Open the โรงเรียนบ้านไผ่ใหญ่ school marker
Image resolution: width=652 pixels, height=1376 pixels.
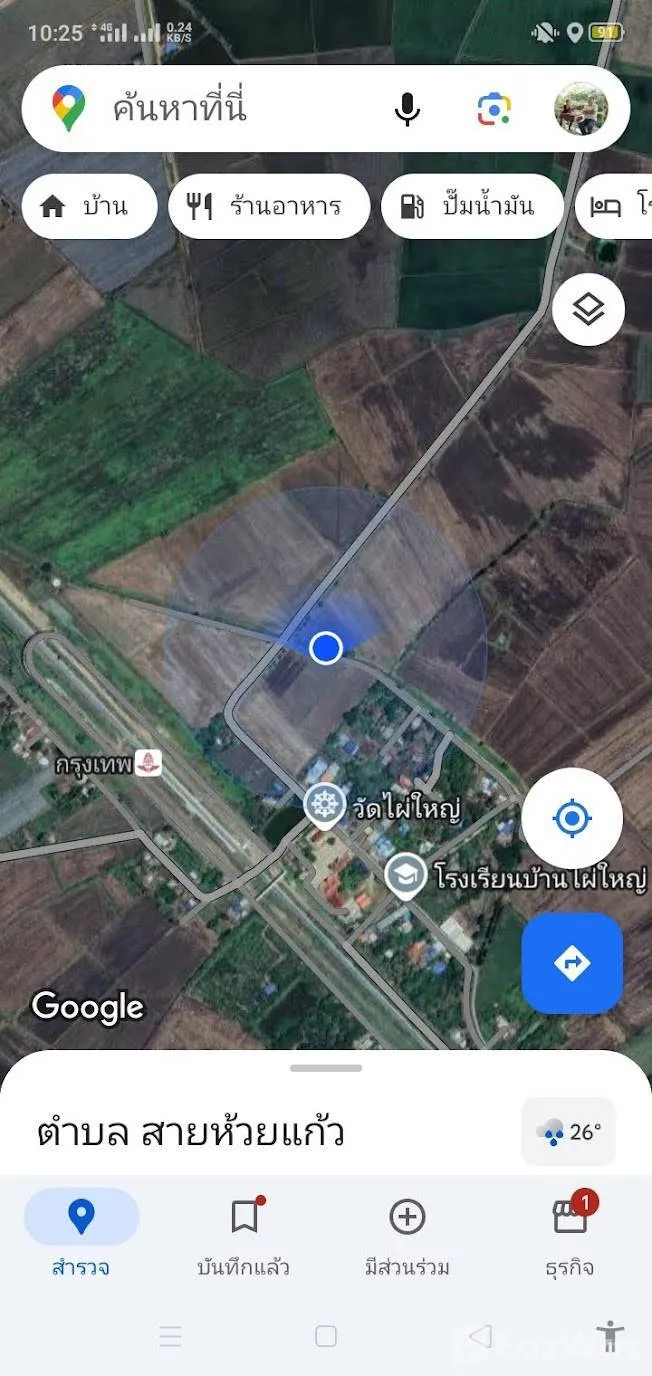[x=405, y=877]
